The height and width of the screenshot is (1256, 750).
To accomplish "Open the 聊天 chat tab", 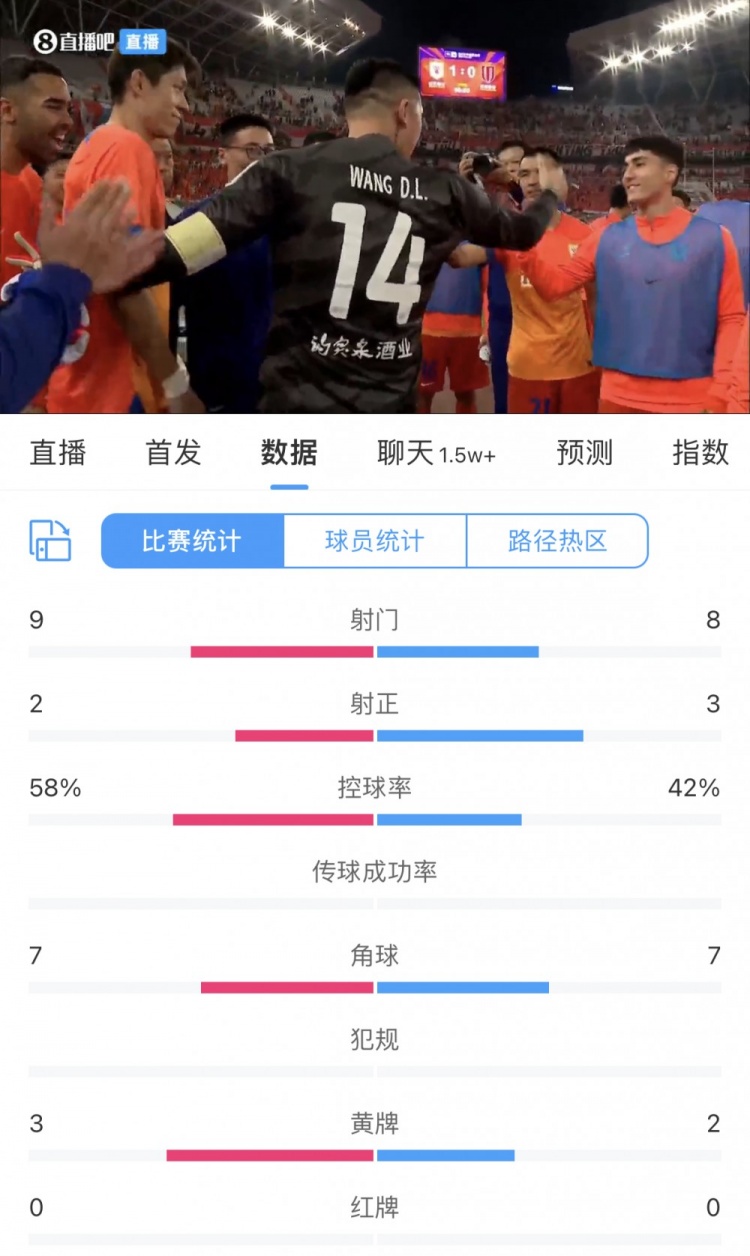I will 436,454.
